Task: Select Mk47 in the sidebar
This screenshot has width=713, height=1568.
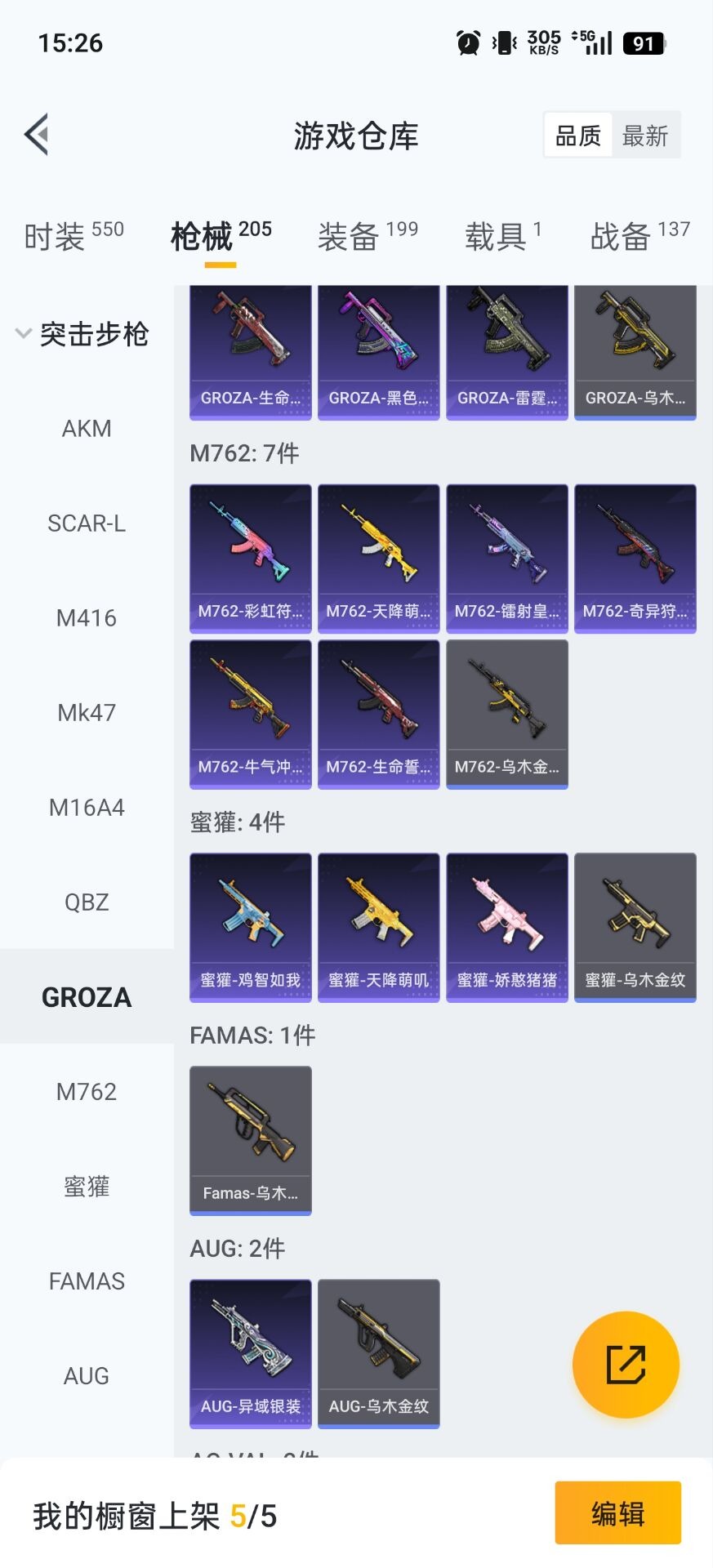Action: [x=87, y=713]
